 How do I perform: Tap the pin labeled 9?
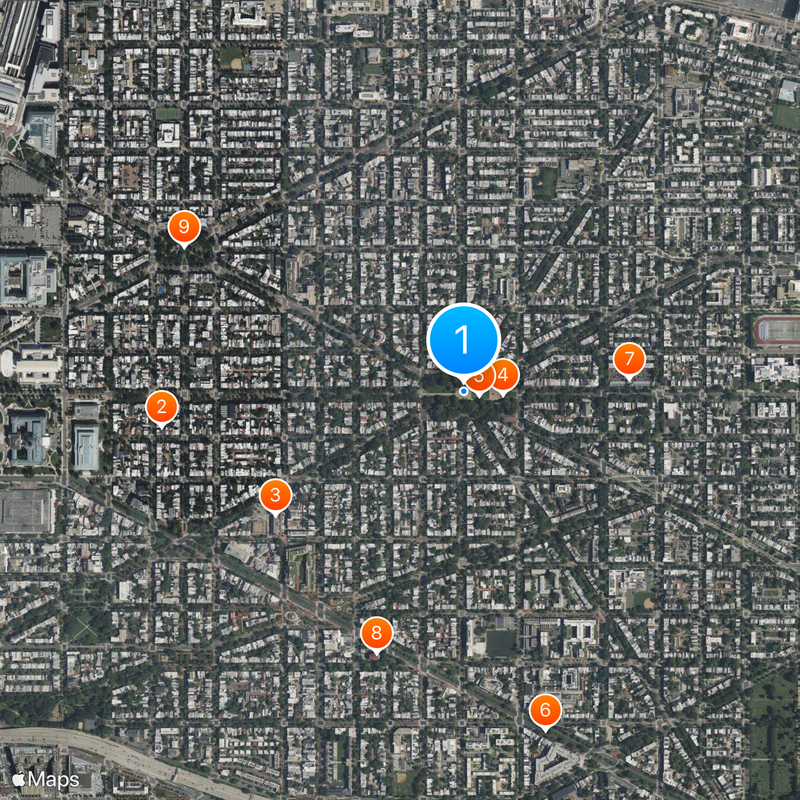[x=183, y=228]
